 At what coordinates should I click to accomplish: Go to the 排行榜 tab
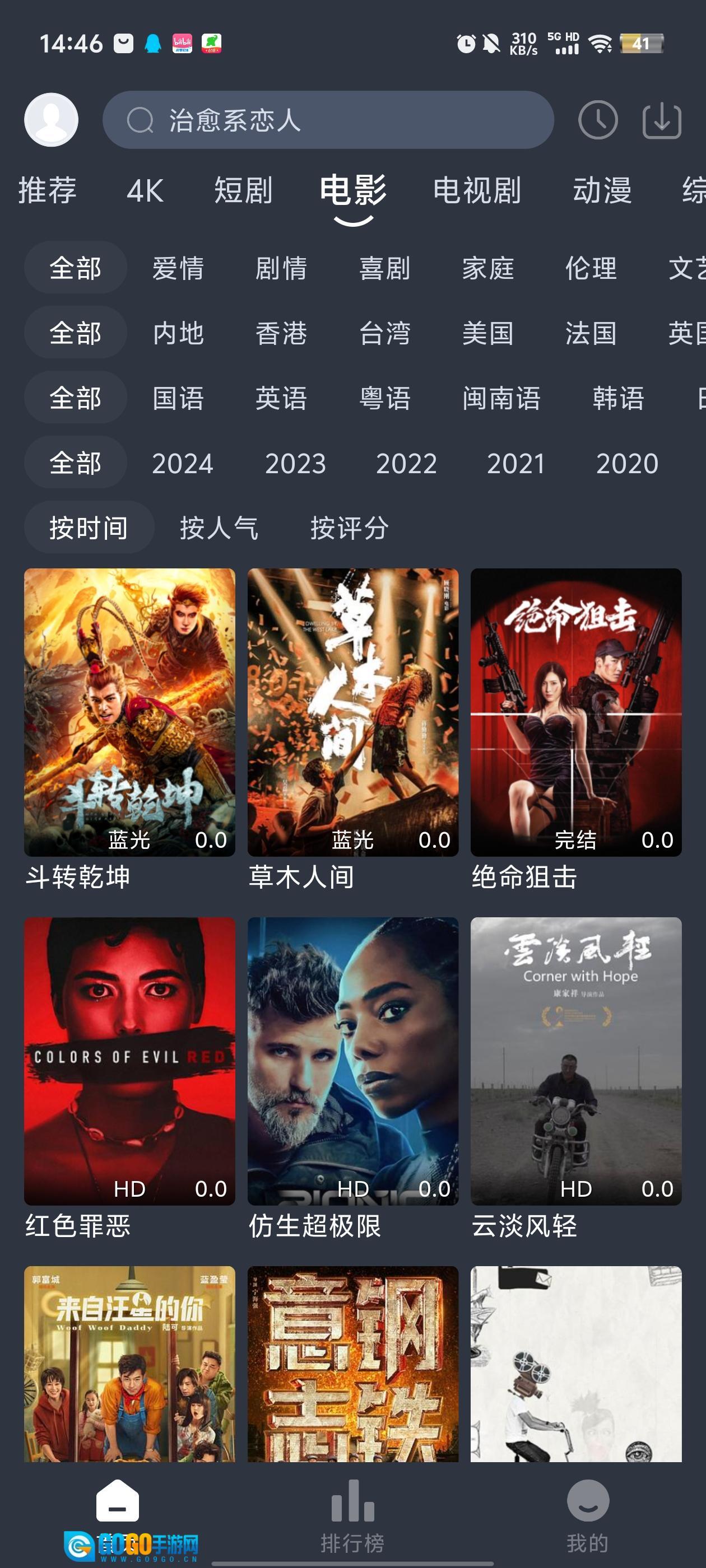click(352, 1516)
